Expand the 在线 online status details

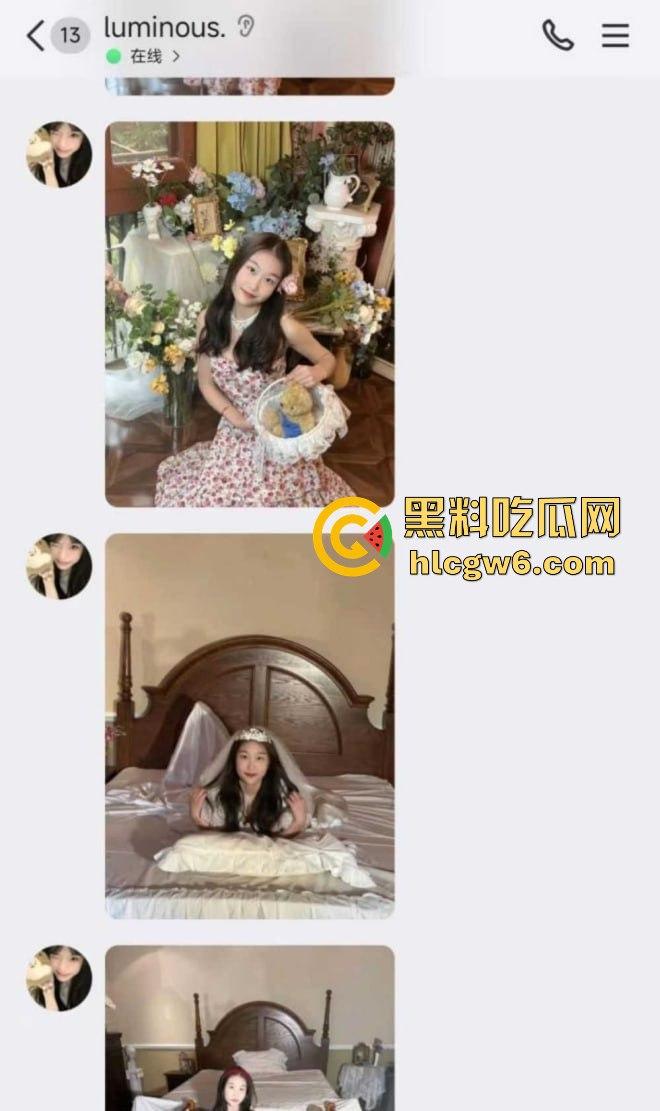(145, 57)
